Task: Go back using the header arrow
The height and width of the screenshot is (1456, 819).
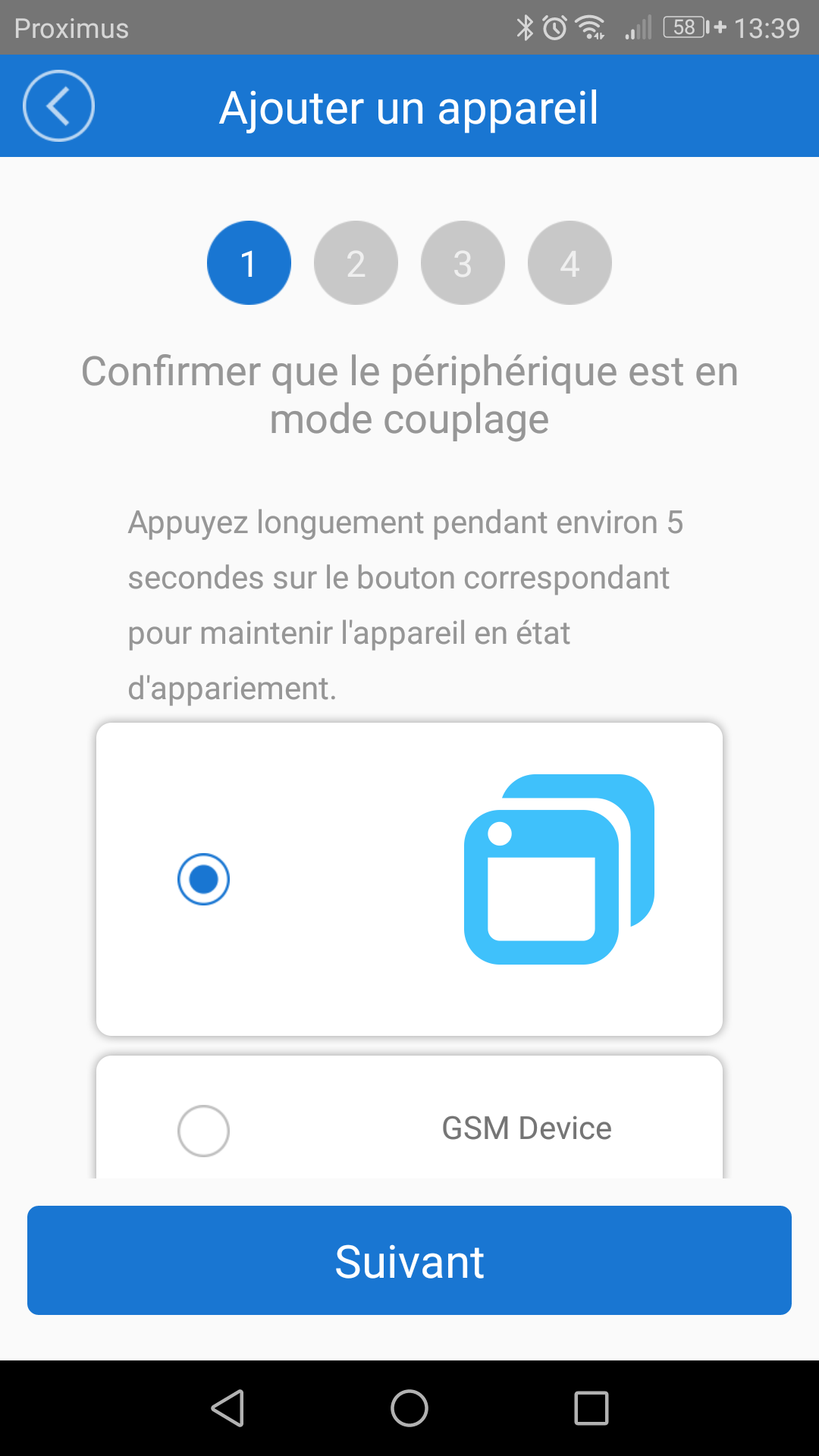Action: [58, 105]
